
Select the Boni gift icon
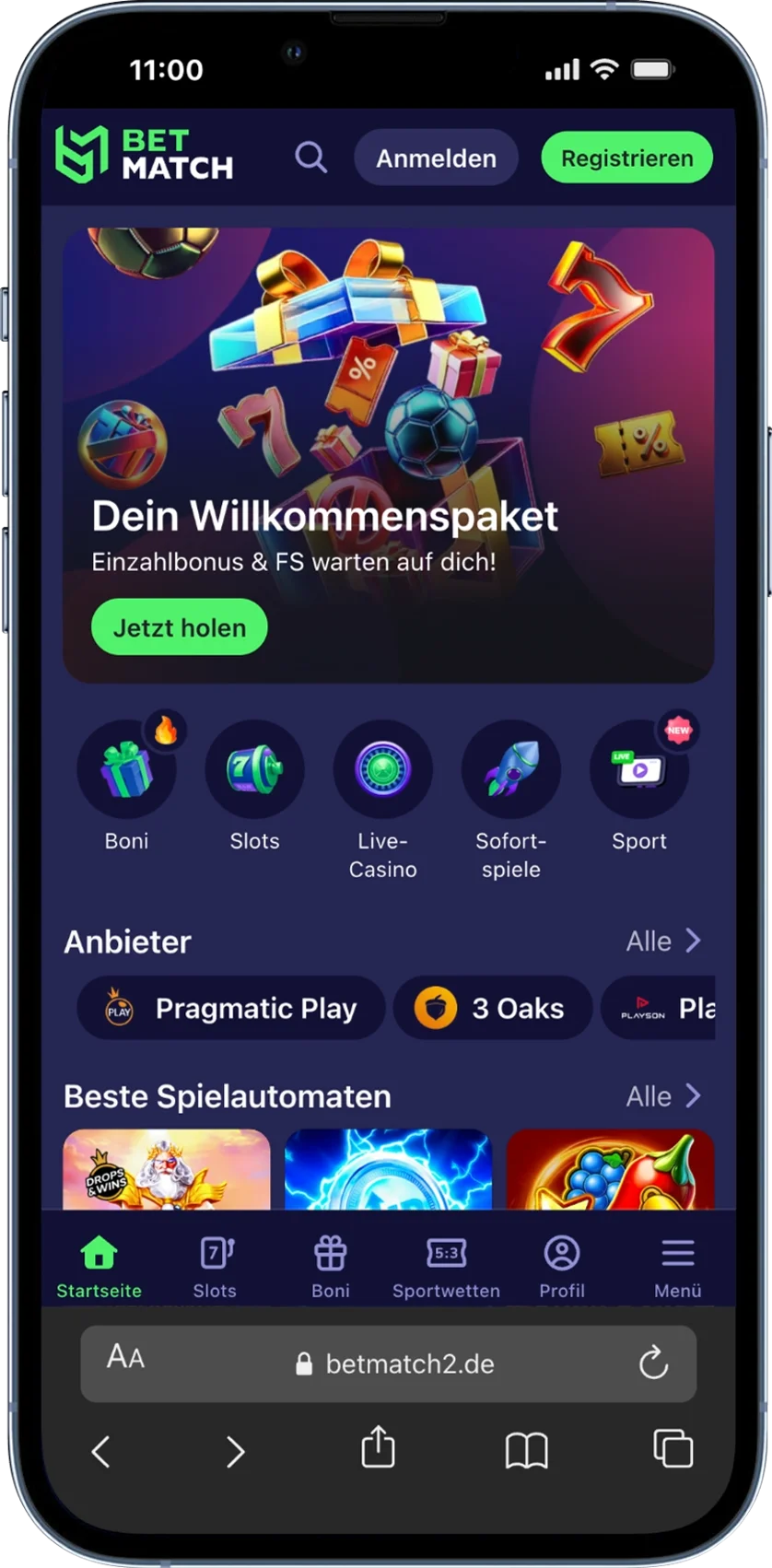pos(127,769)
